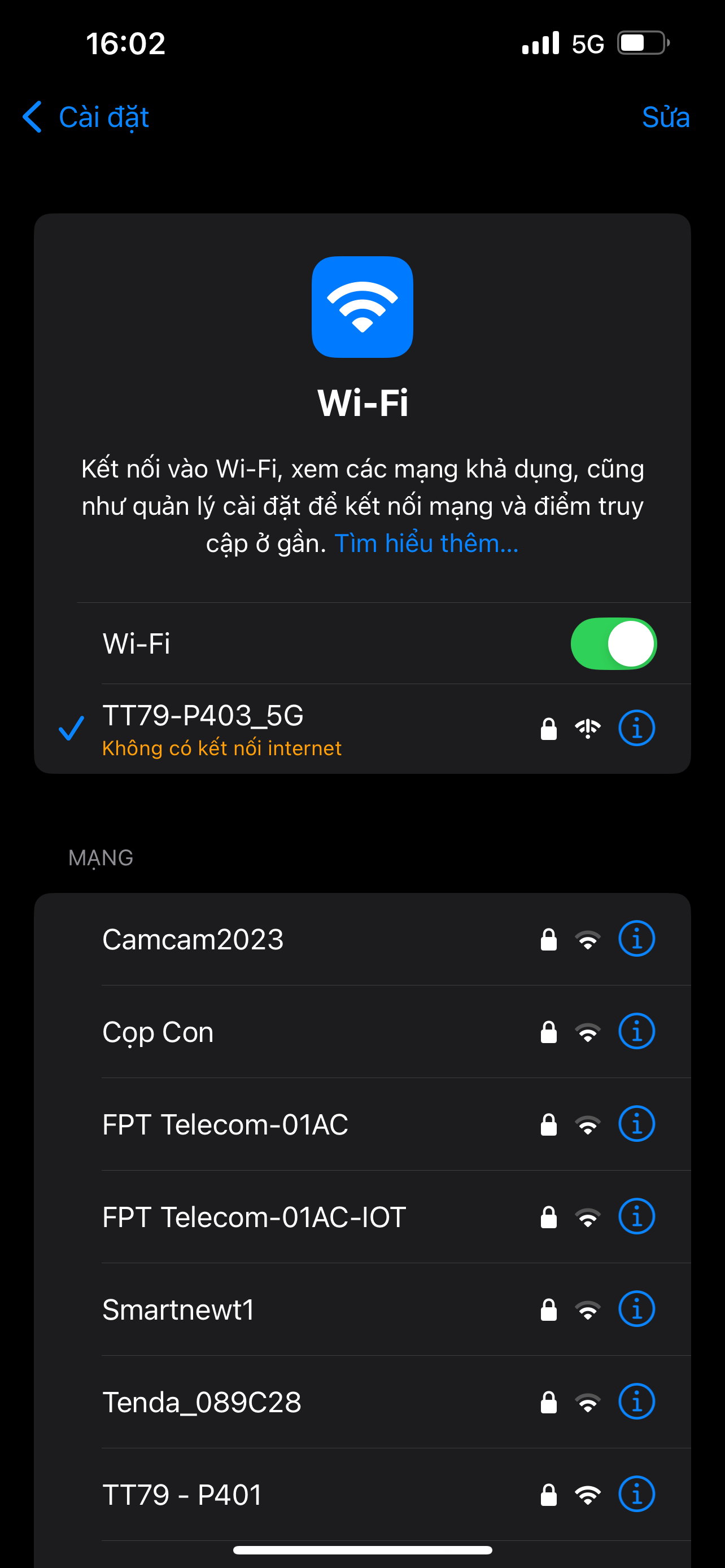Viewport: 725px width, 1568px height.
Task: View Smartnewt1 network details
Action: click(636, 1309)
